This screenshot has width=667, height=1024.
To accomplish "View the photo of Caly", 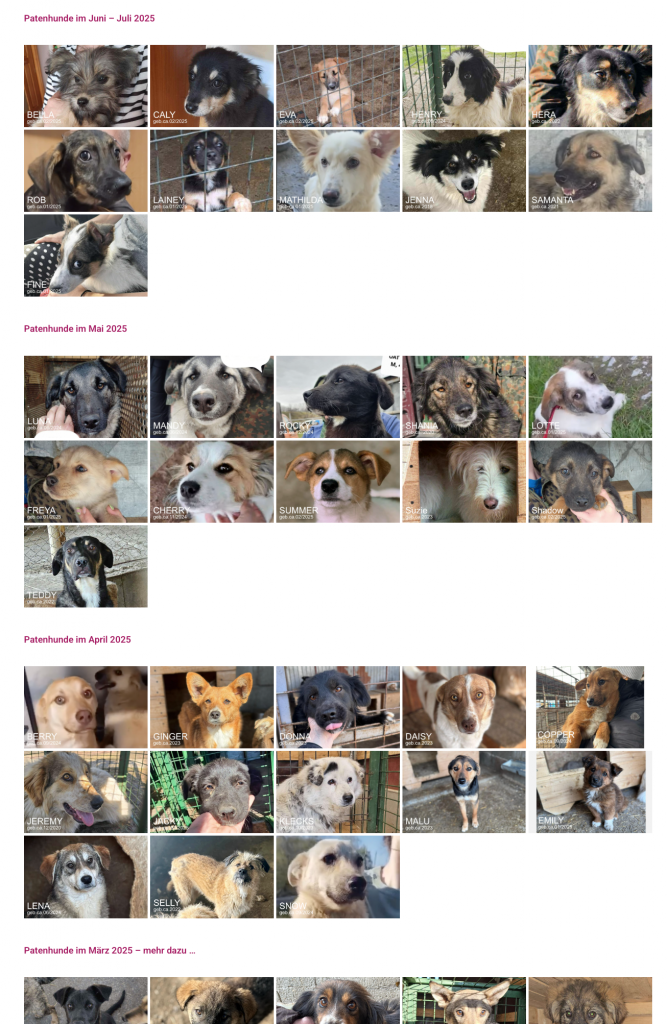I will tap(212, 86).
